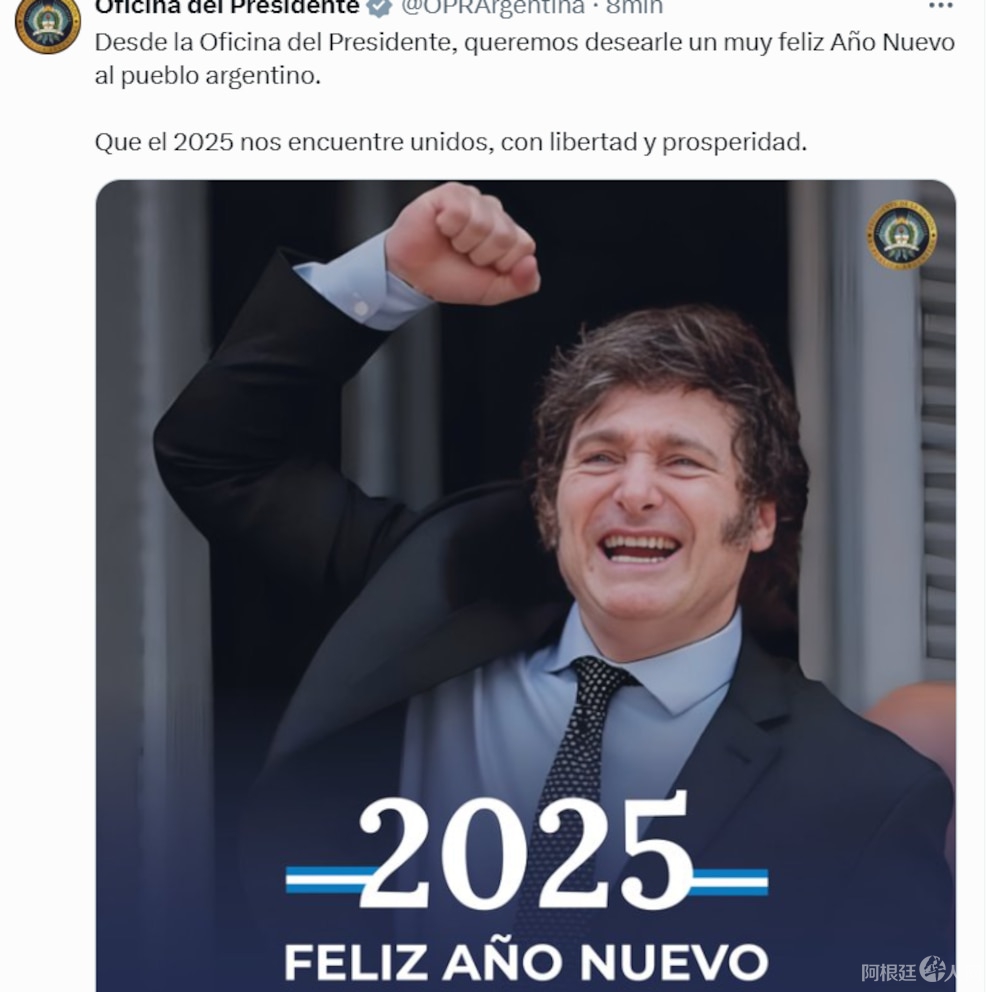The width and height of the screenshot is (992, 992).
Task: Open the @OPRArgentina handle link
Action: [x=492, y=7]
